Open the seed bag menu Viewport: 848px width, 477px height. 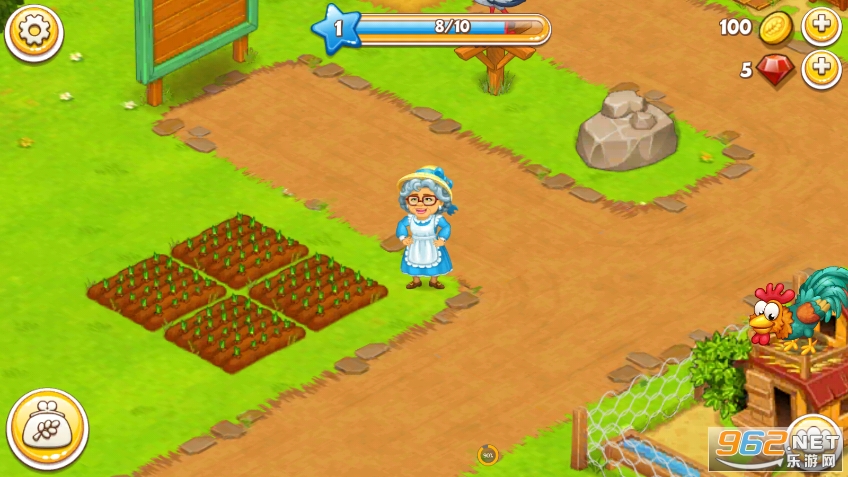[x=47, y=429]
